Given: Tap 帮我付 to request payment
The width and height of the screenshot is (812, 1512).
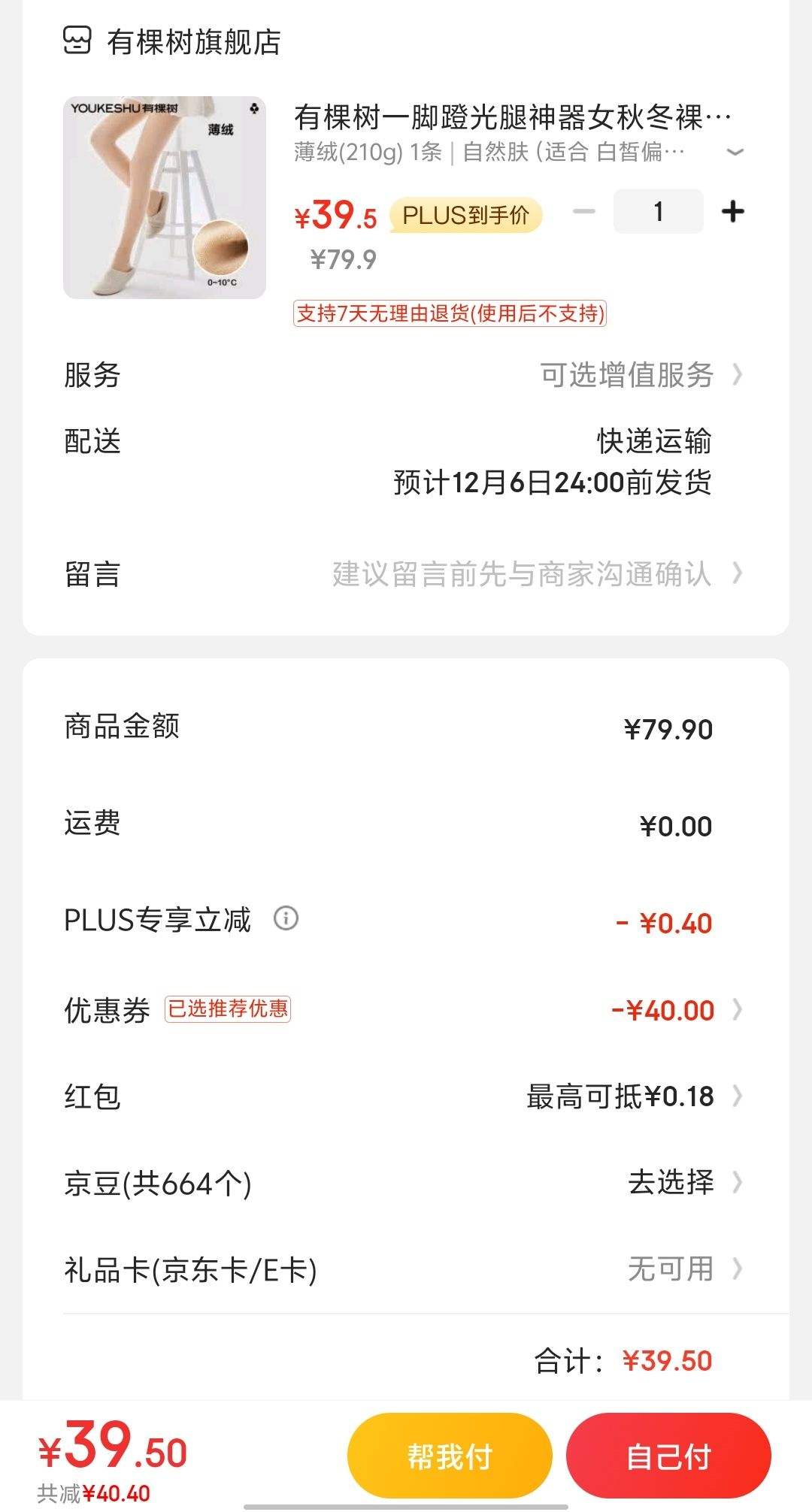Looking at the screenshot, I should pos(450,1456).
